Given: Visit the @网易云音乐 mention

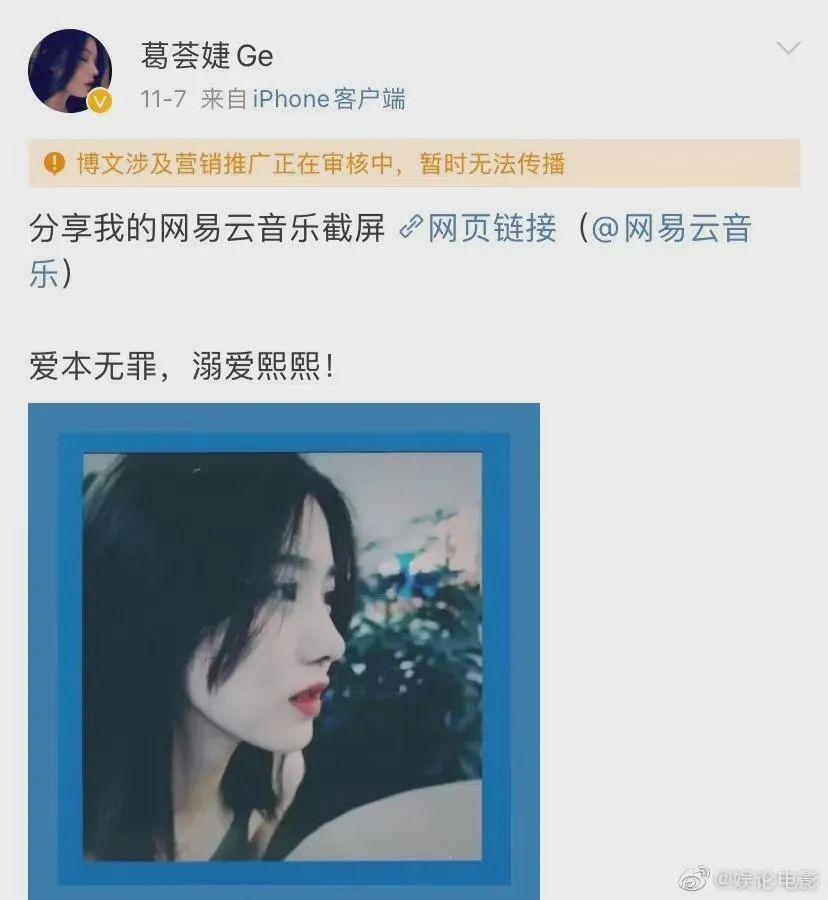Looking at the screenshot, I should point(671,229).
